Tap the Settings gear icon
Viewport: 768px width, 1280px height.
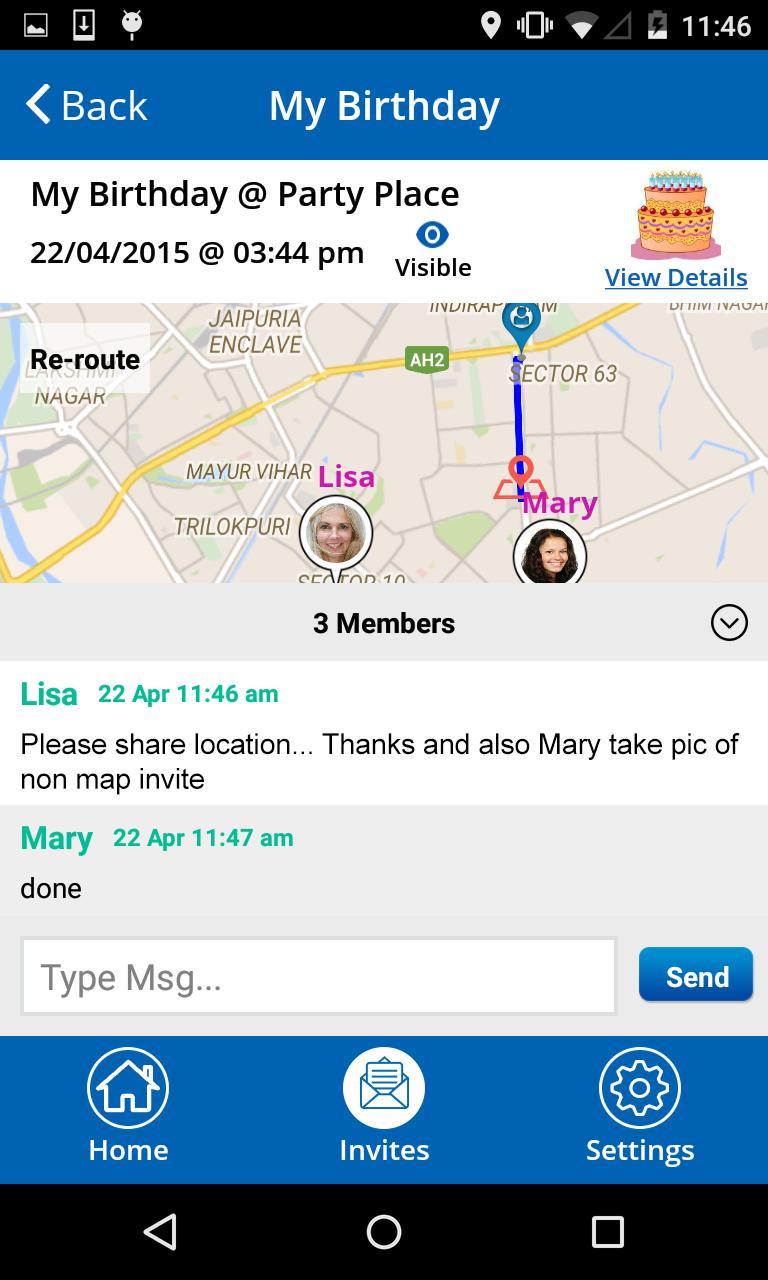[640, 1087]
